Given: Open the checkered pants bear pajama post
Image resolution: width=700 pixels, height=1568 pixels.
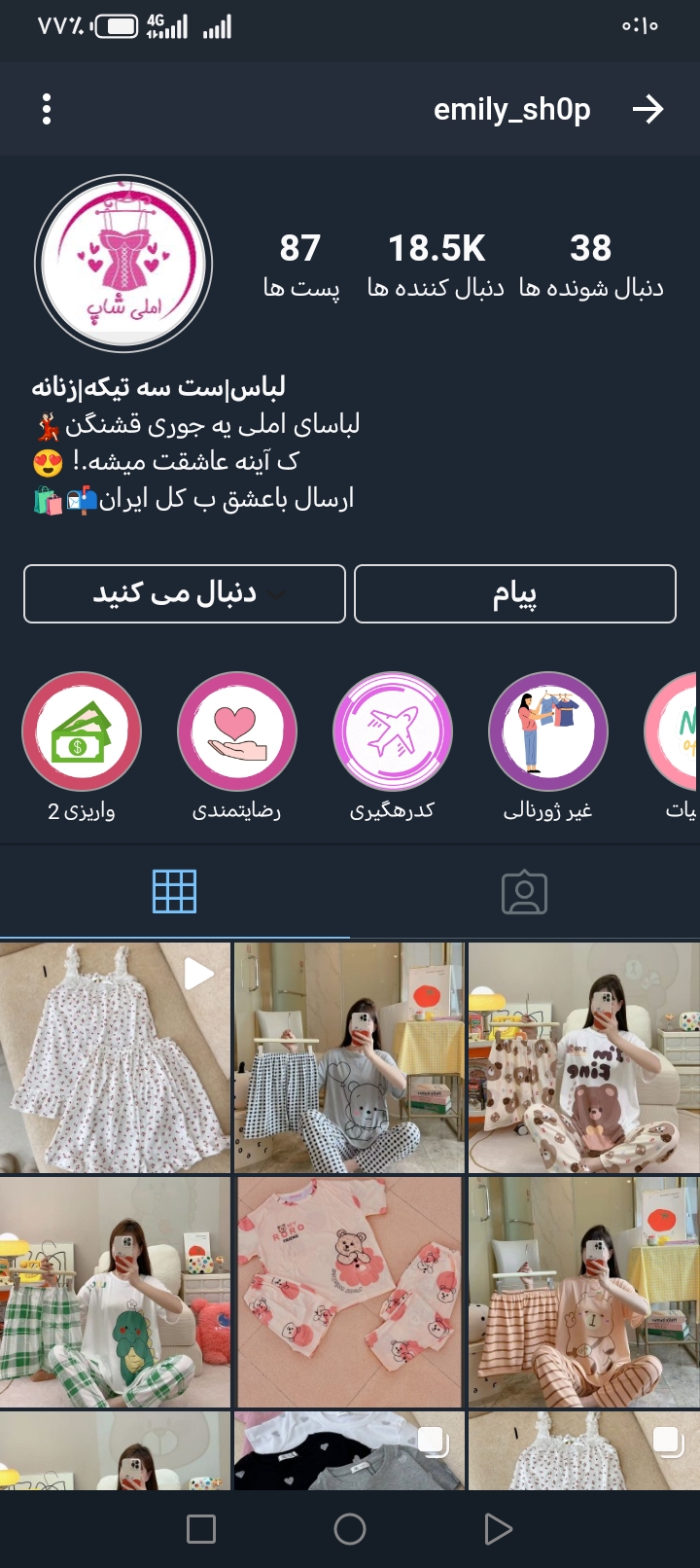Looking at the screenshot, I should (x=349, y=1057).
